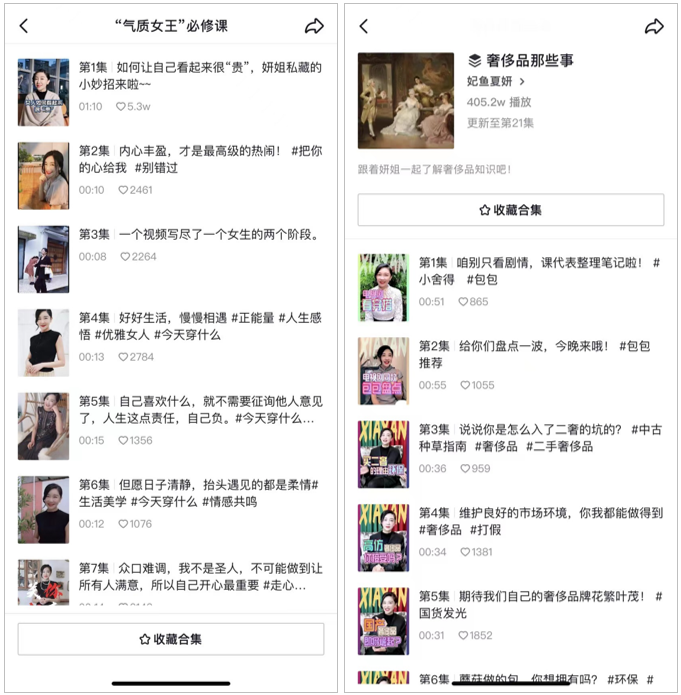Viewport: 681px width, 695px height.
Task: Tap 收藏合集 under the 奢侈品那些事 header
Action: pos(510,210)
